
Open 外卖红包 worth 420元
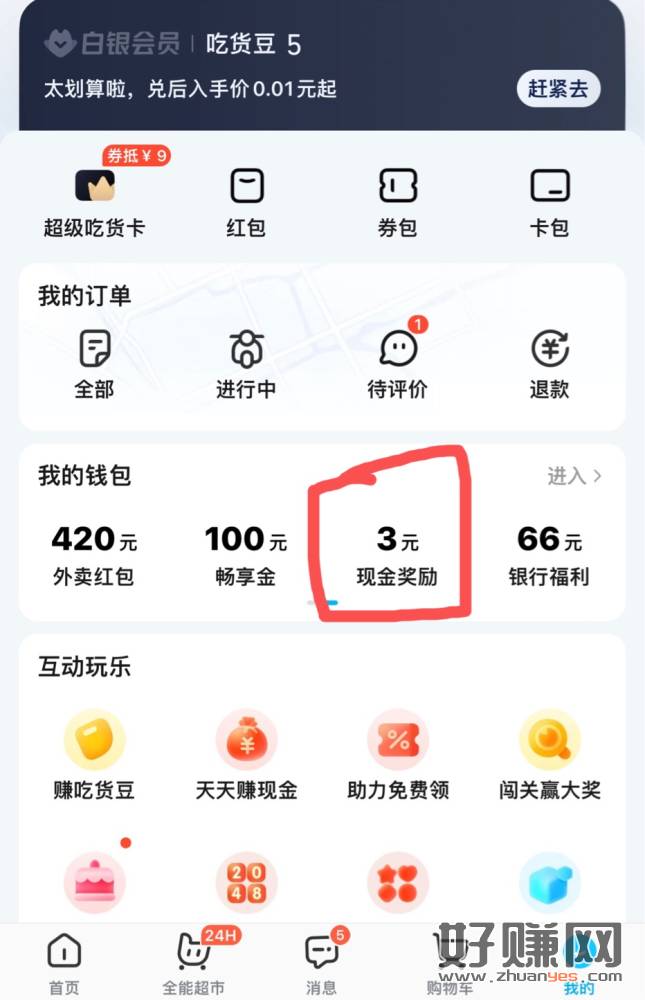94,555
